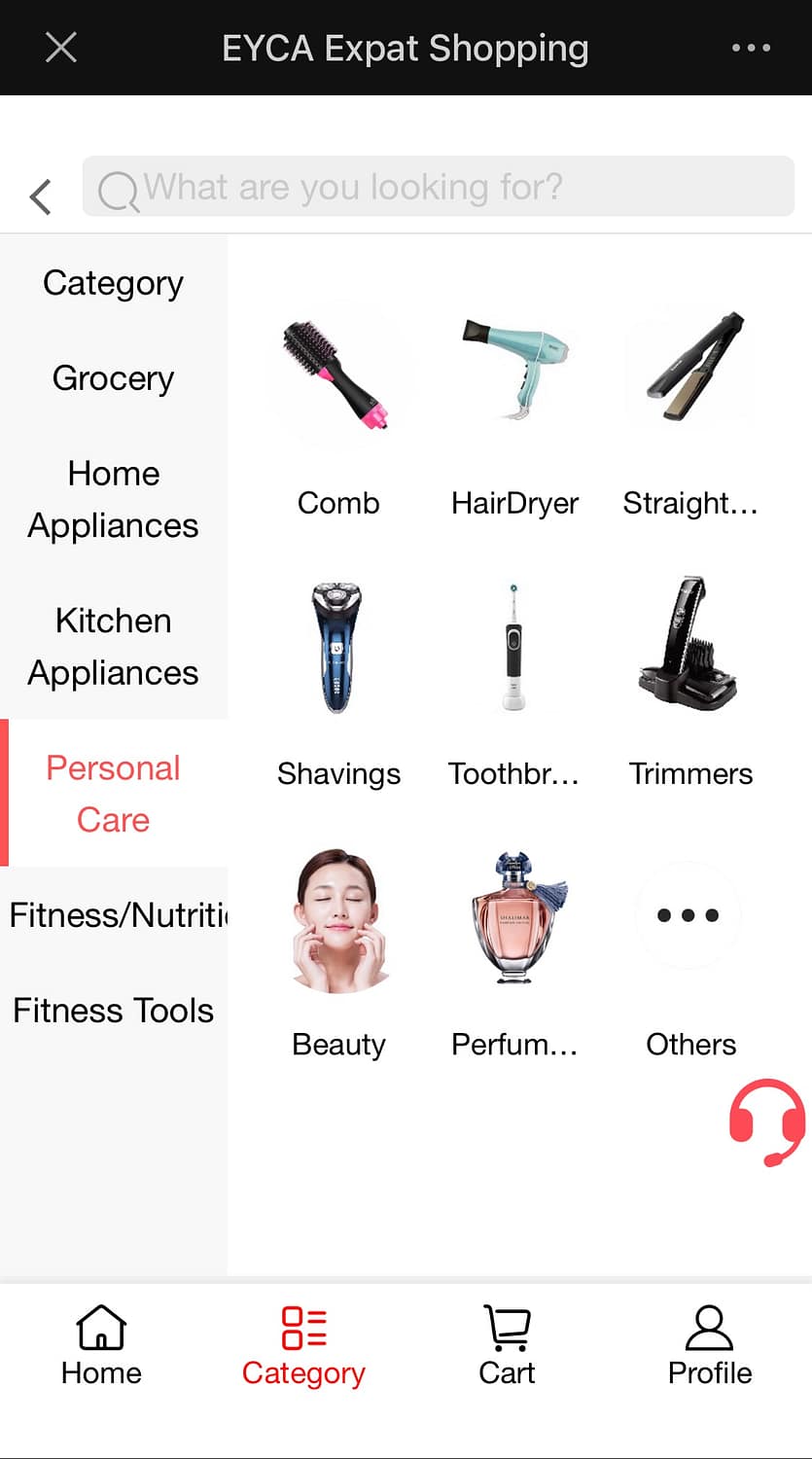Viewport: 812px width, 1459px height.
Task: Select the Fitness Tools category
Action: (x=113, y=1011)
